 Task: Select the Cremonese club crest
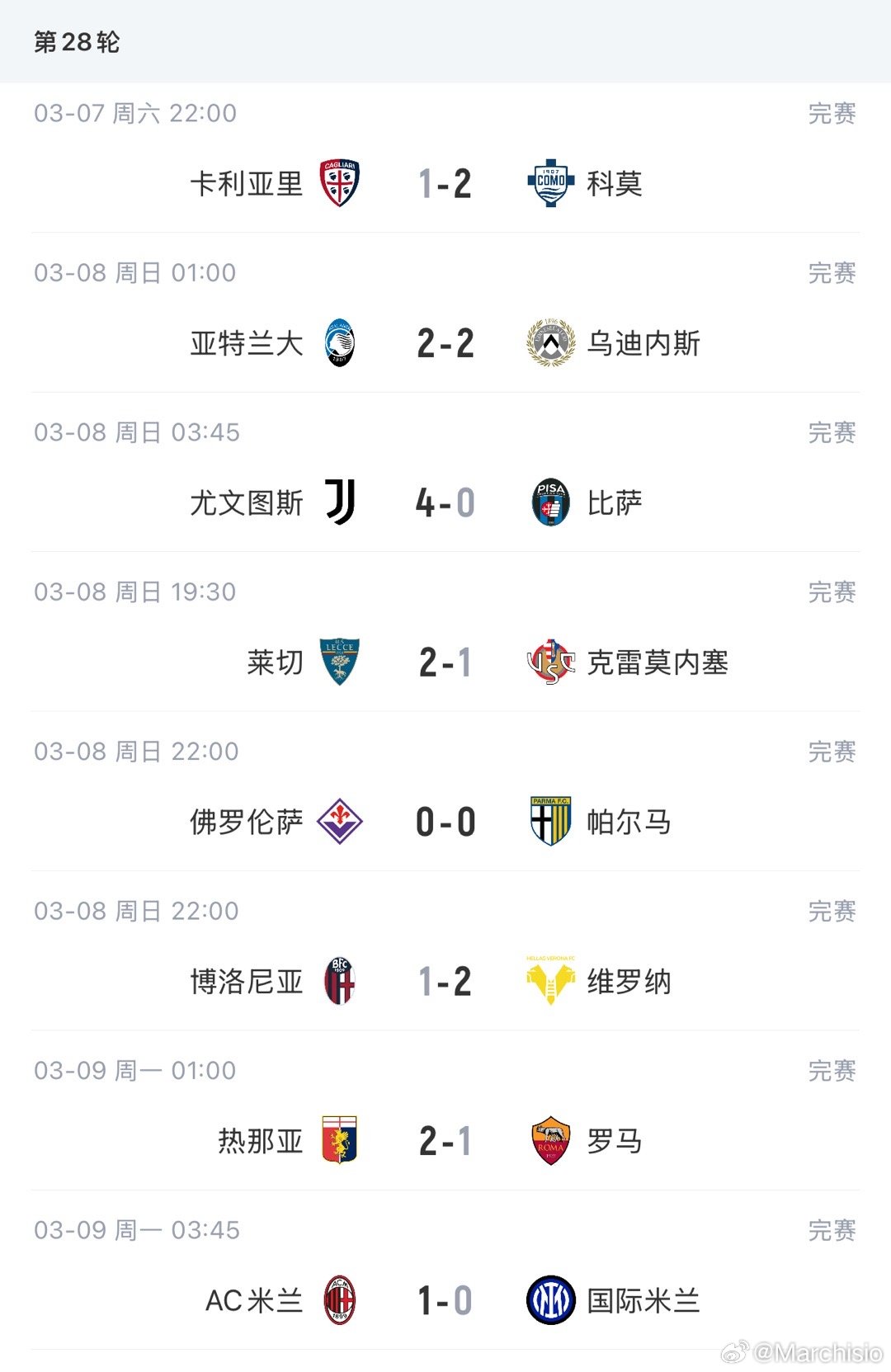(x=550, y=660)
